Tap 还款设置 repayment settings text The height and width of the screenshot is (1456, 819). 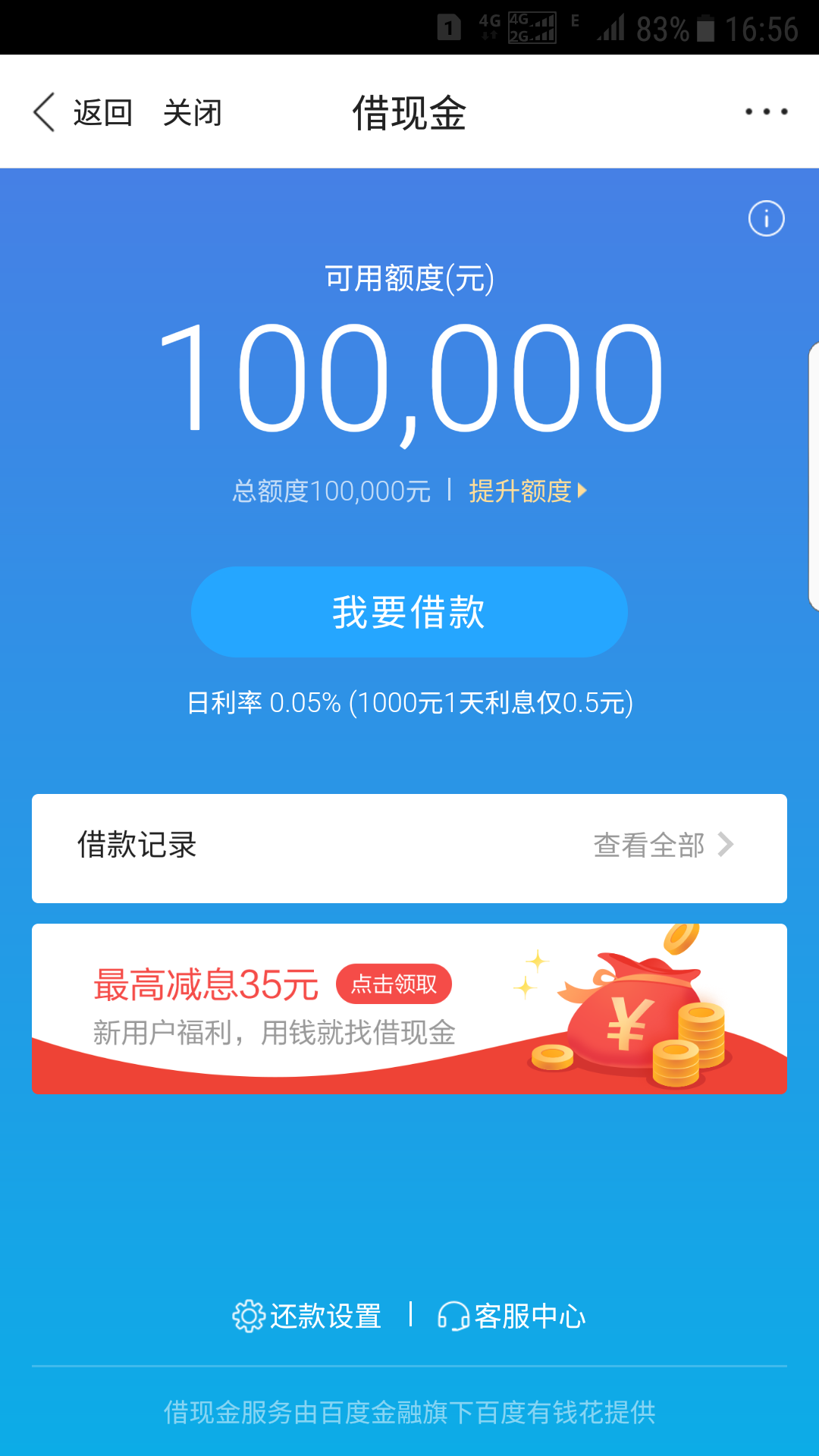[x=326, y=1314]
